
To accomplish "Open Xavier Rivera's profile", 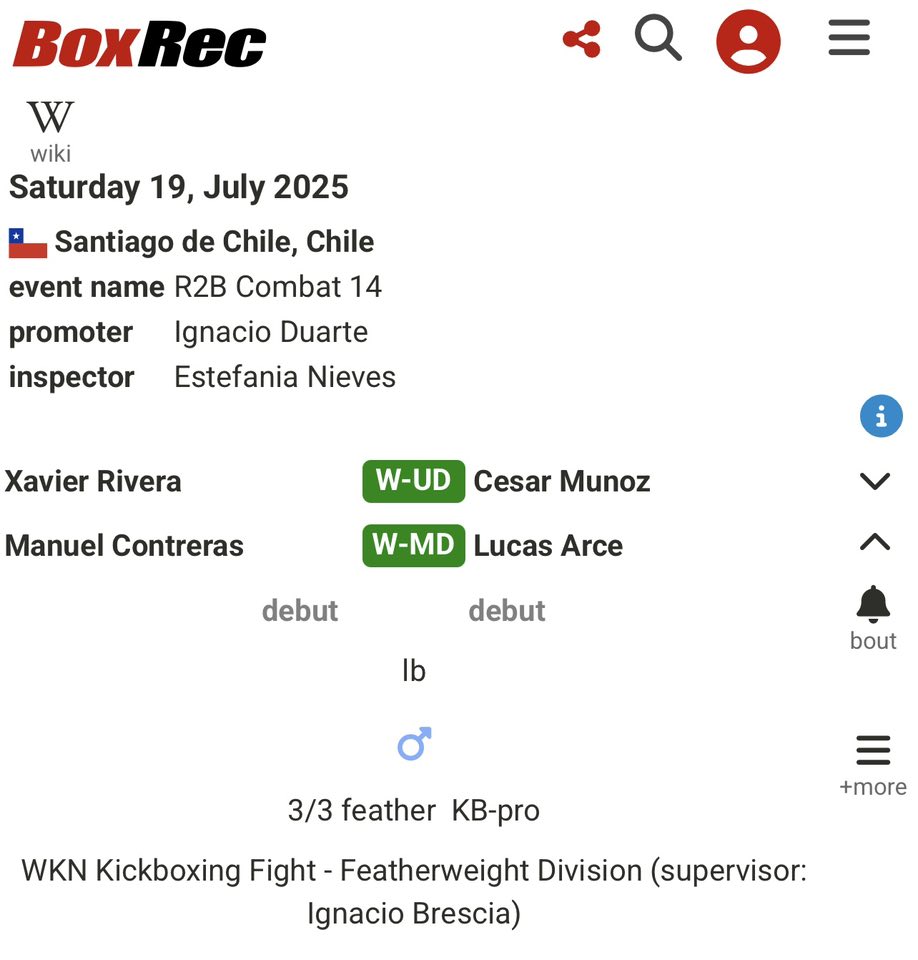I will coord(93,481).
